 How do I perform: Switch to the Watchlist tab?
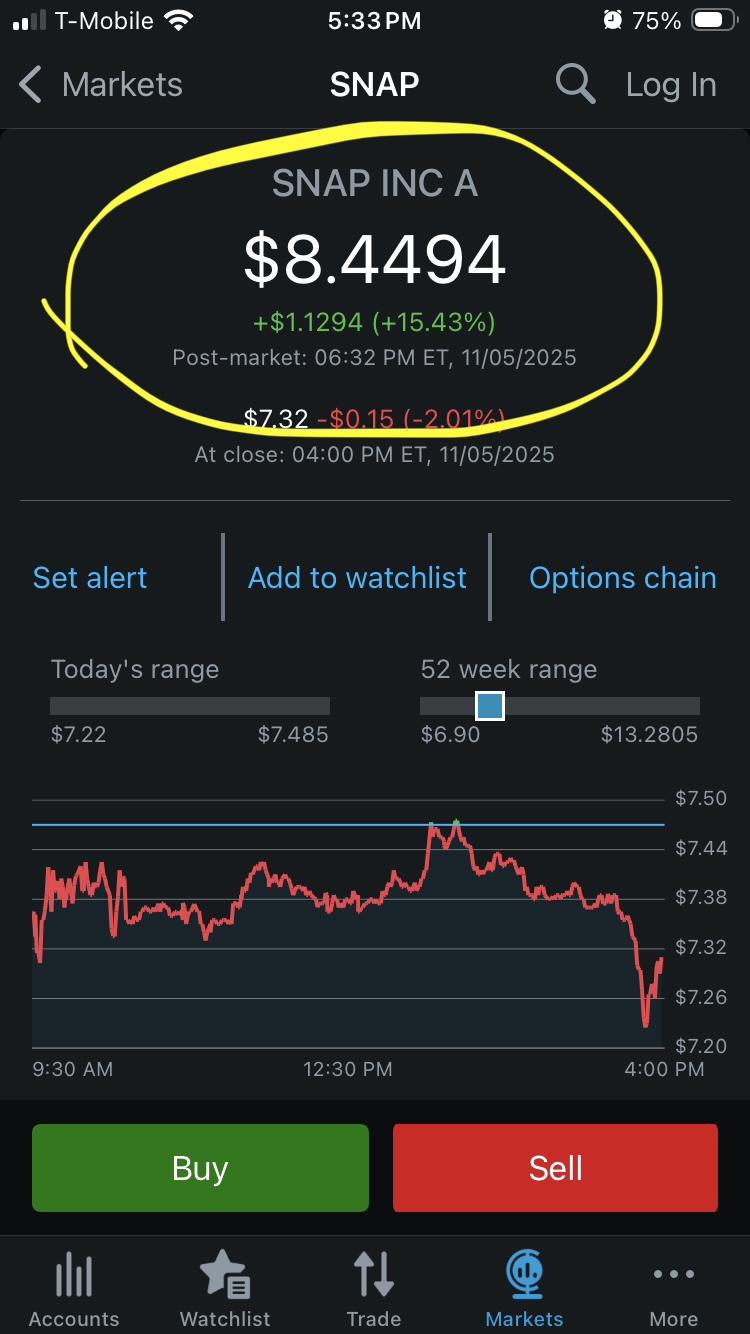coord(225,1290)
